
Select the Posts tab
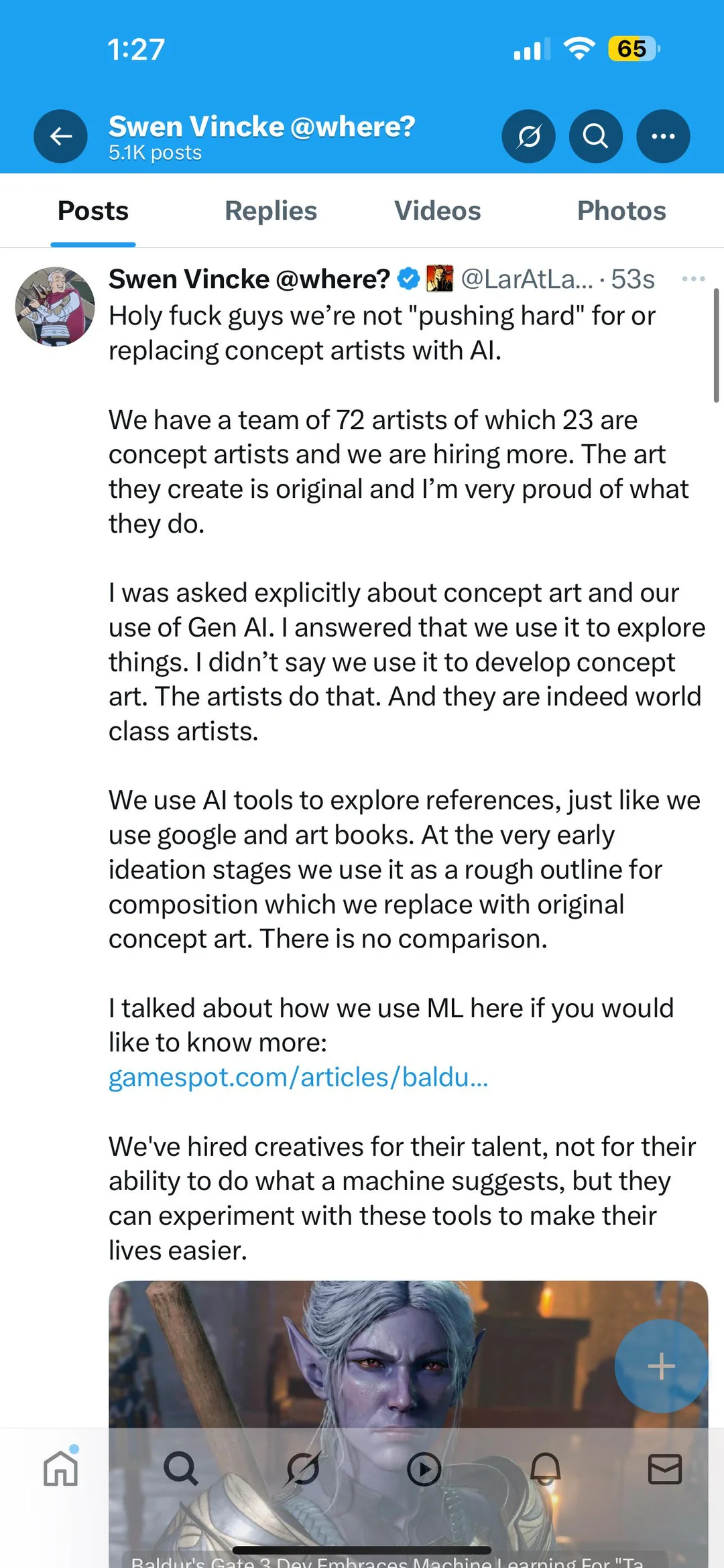click(x=93, y=211)
